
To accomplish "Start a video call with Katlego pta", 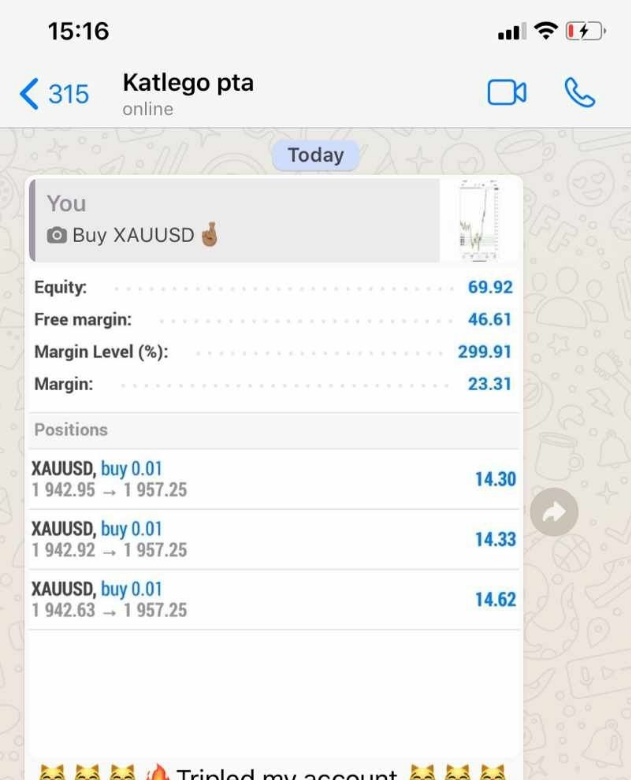I will pyautogui.click(x=506, y=93).
